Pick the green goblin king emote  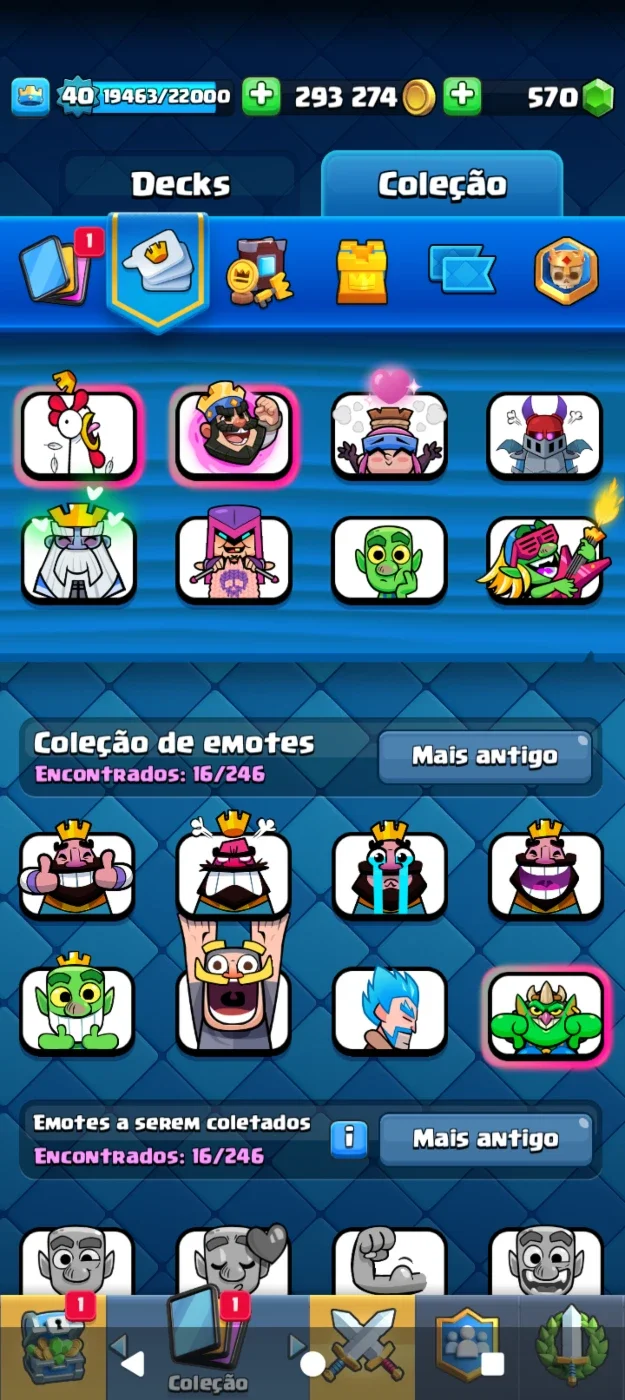[77, 1007]
